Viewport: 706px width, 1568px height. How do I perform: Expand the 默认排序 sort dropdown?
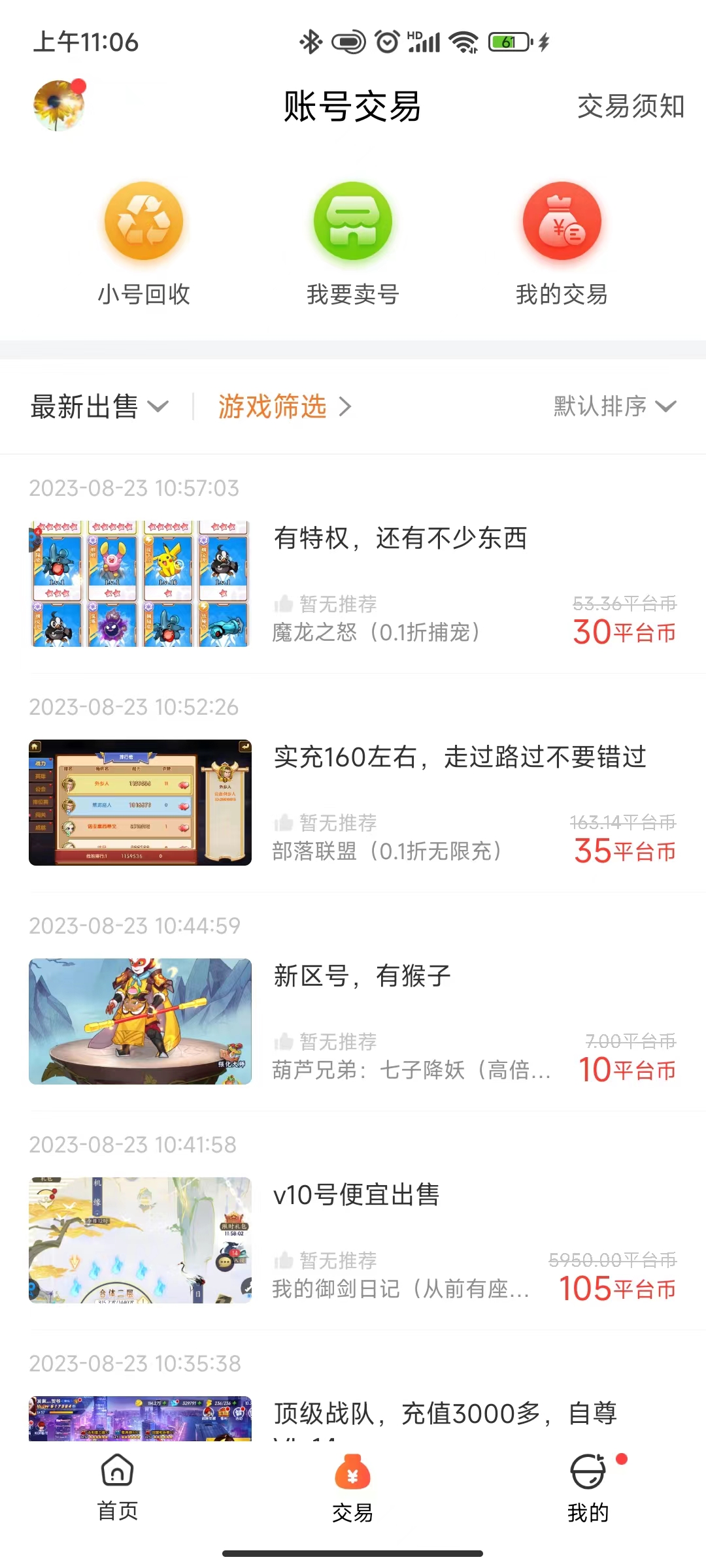coord(614,406)
